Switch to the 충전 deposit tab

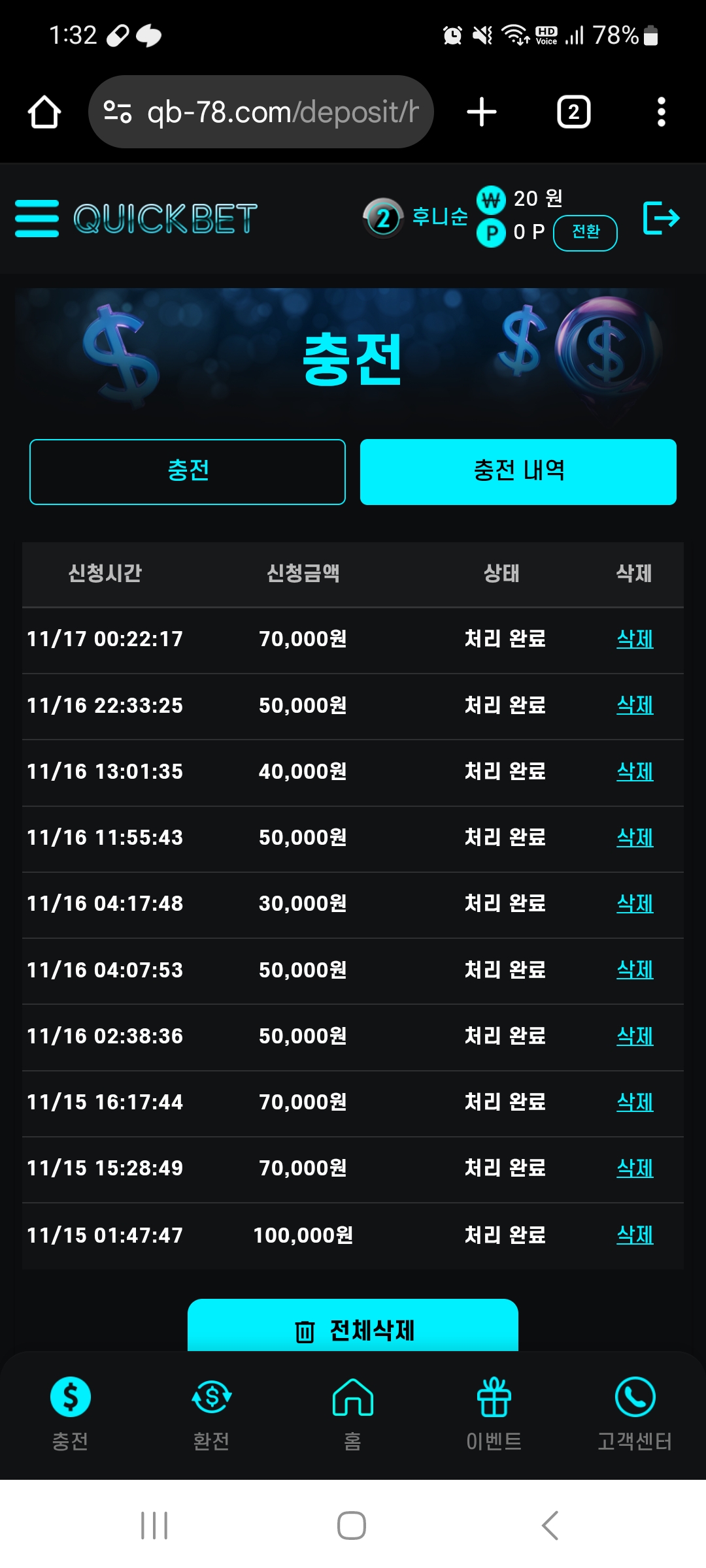coord(188,472)
